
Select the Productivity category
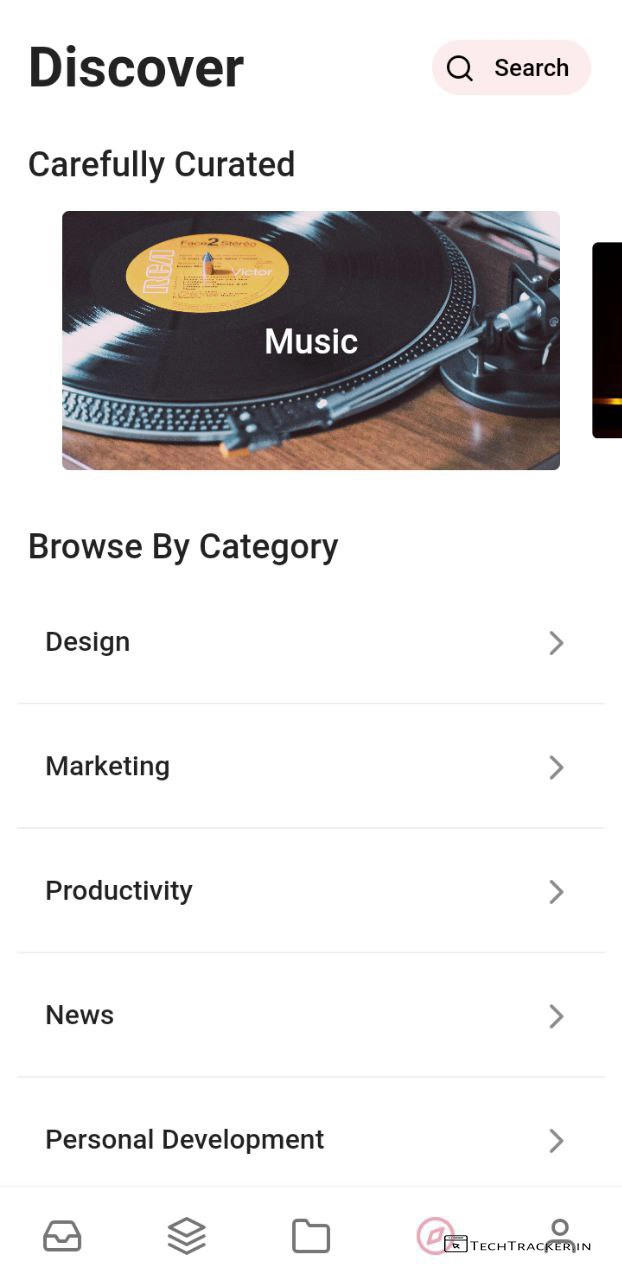310,891
